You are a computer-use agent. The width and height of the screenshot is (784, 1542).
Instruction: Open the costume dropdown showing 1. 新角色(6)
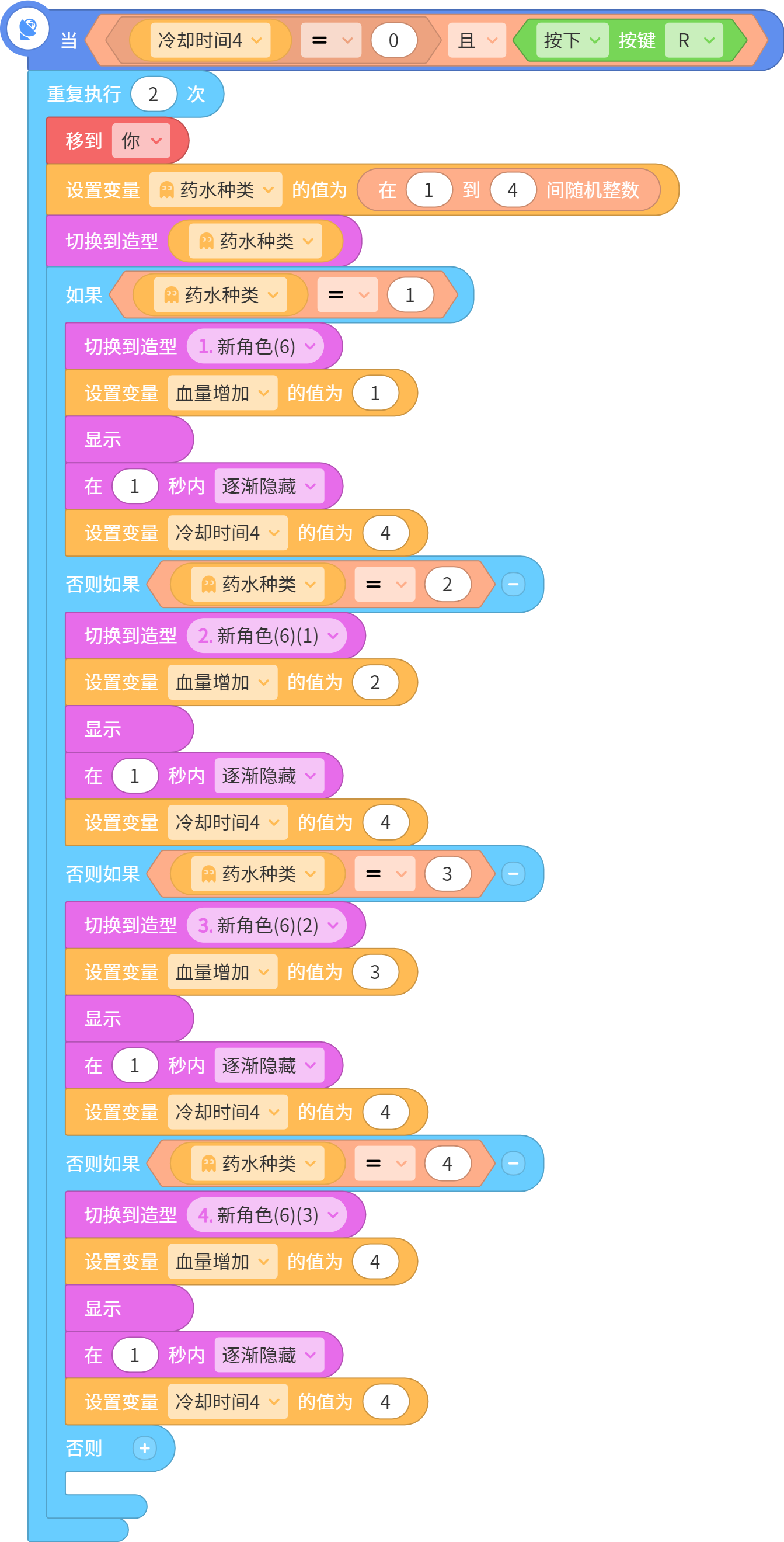tap(255, 346)
